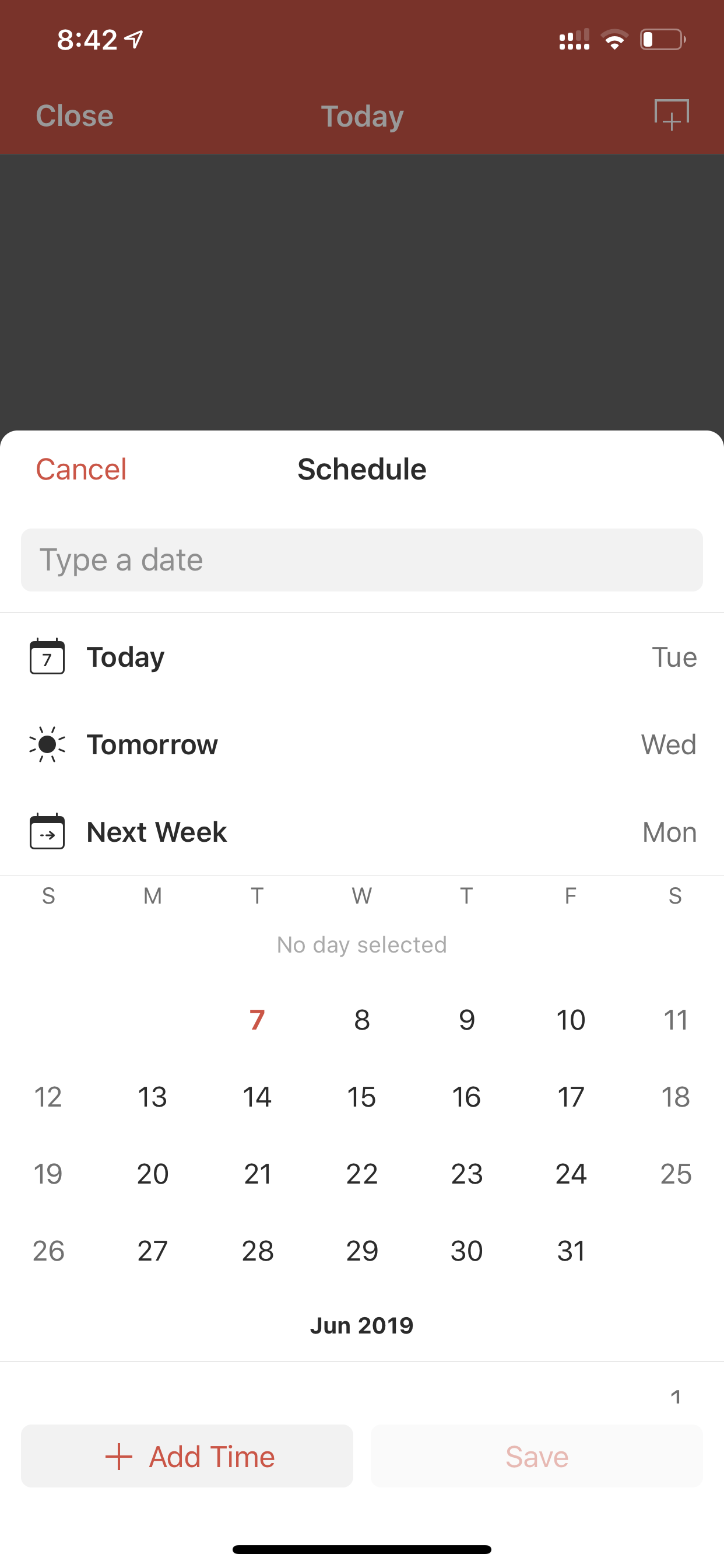Choose the 24th on the calendar
The height and width of the screenshot is (1568, 724).
(x=571, y=1174)
